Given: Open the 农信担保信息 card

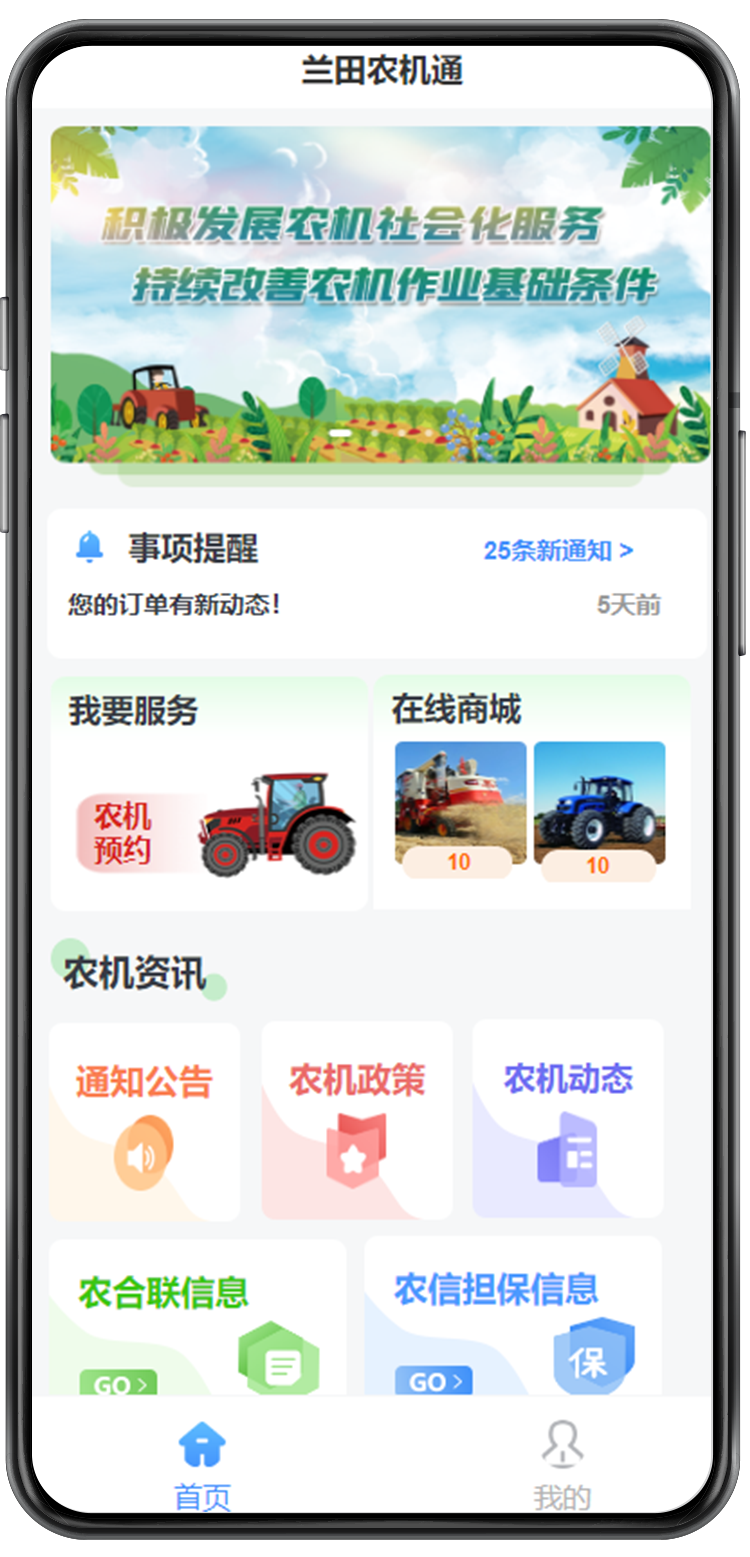Looking at the screenshot, I should pyautogui.click(x=513, y=1316).
